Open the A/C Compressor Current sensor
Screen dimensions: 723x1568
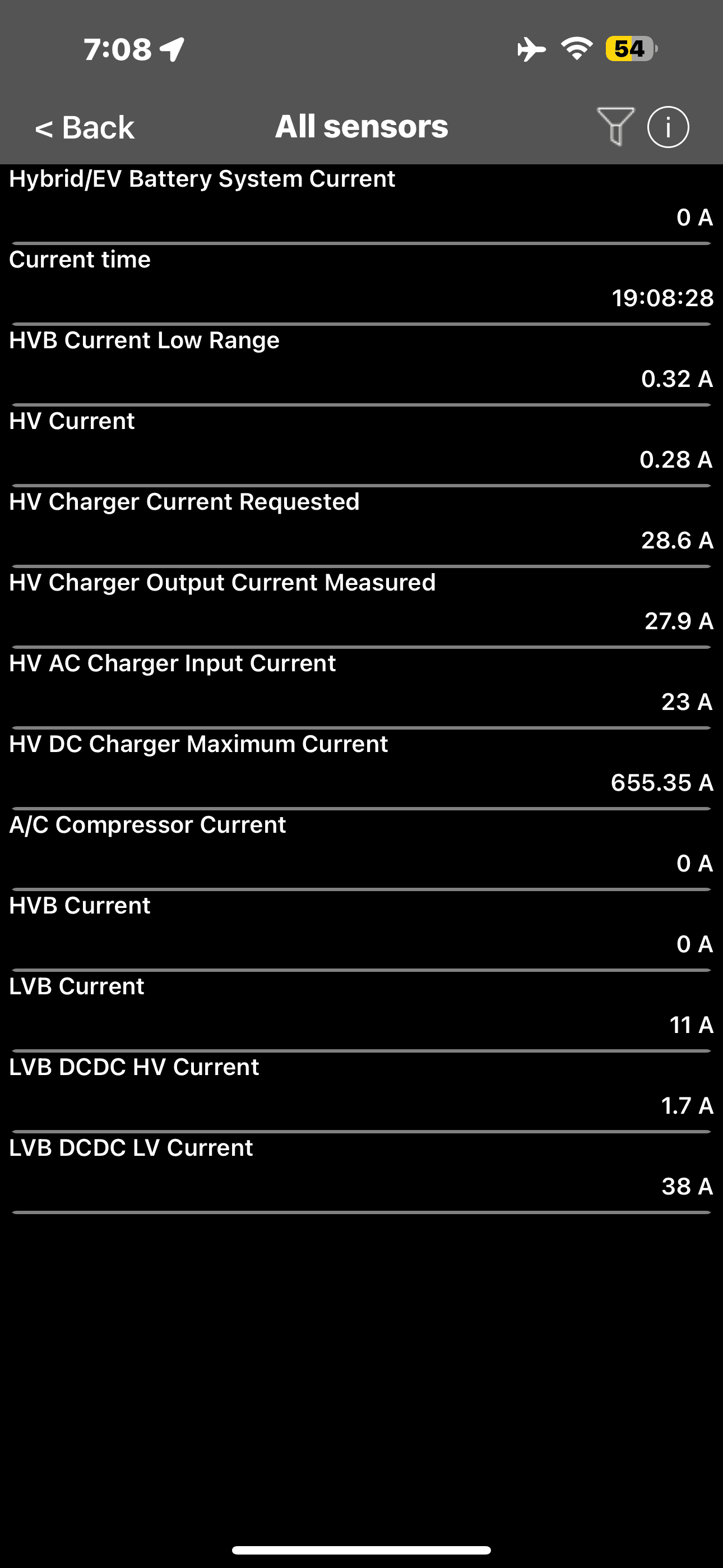point(361,844)
